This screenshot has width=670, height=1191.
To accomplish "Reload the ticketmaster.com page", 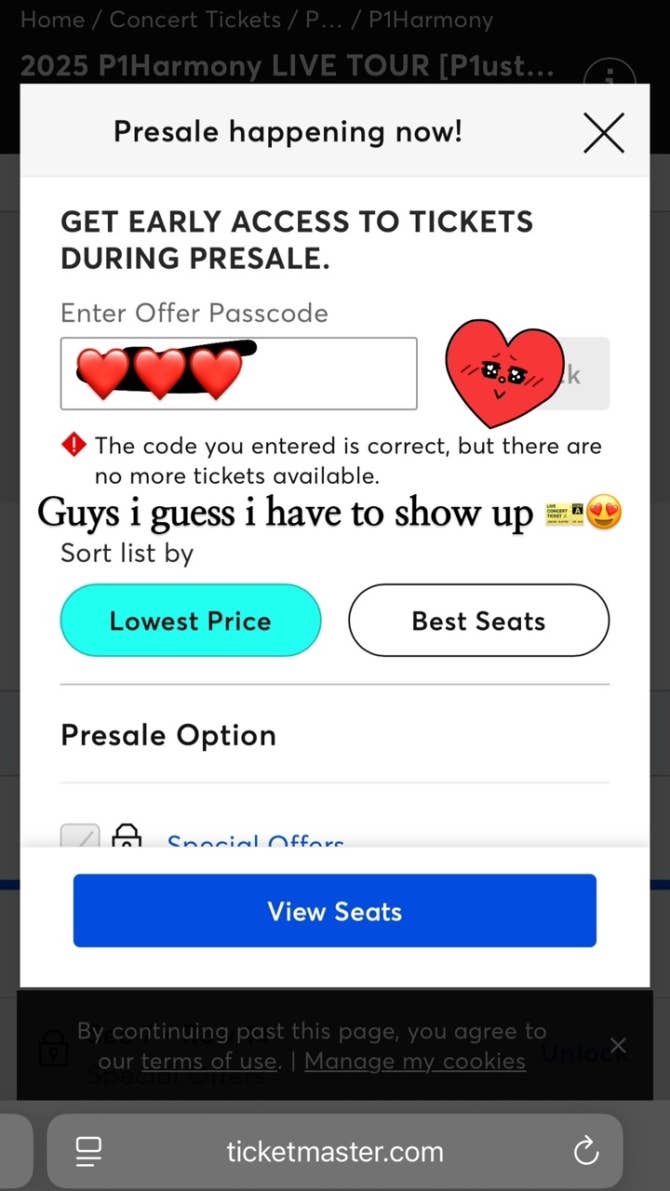I will [x=586, y=1151].
